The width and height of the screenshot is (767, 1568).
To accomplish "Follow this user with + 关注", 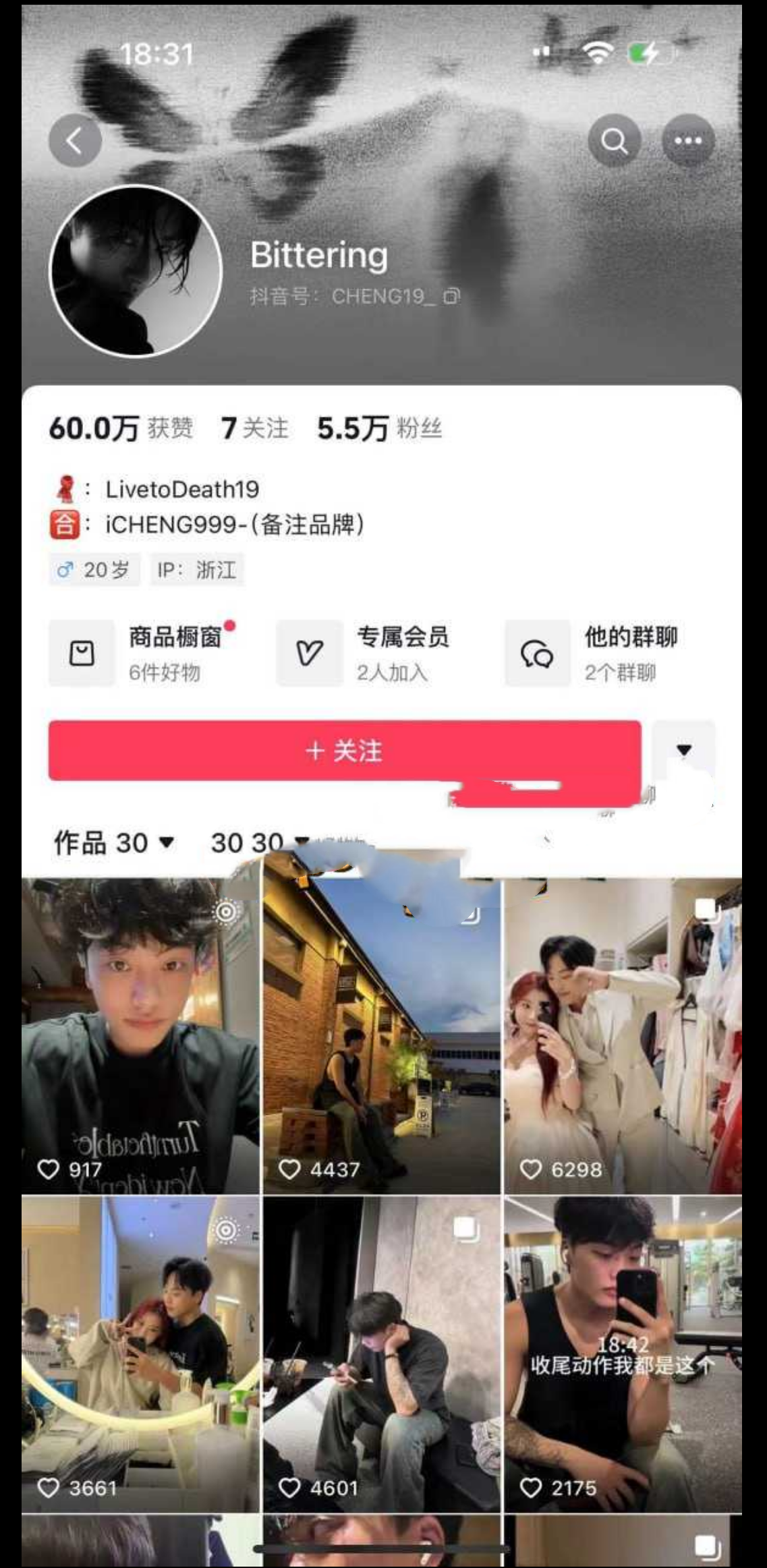I will (x=344, y=750).
